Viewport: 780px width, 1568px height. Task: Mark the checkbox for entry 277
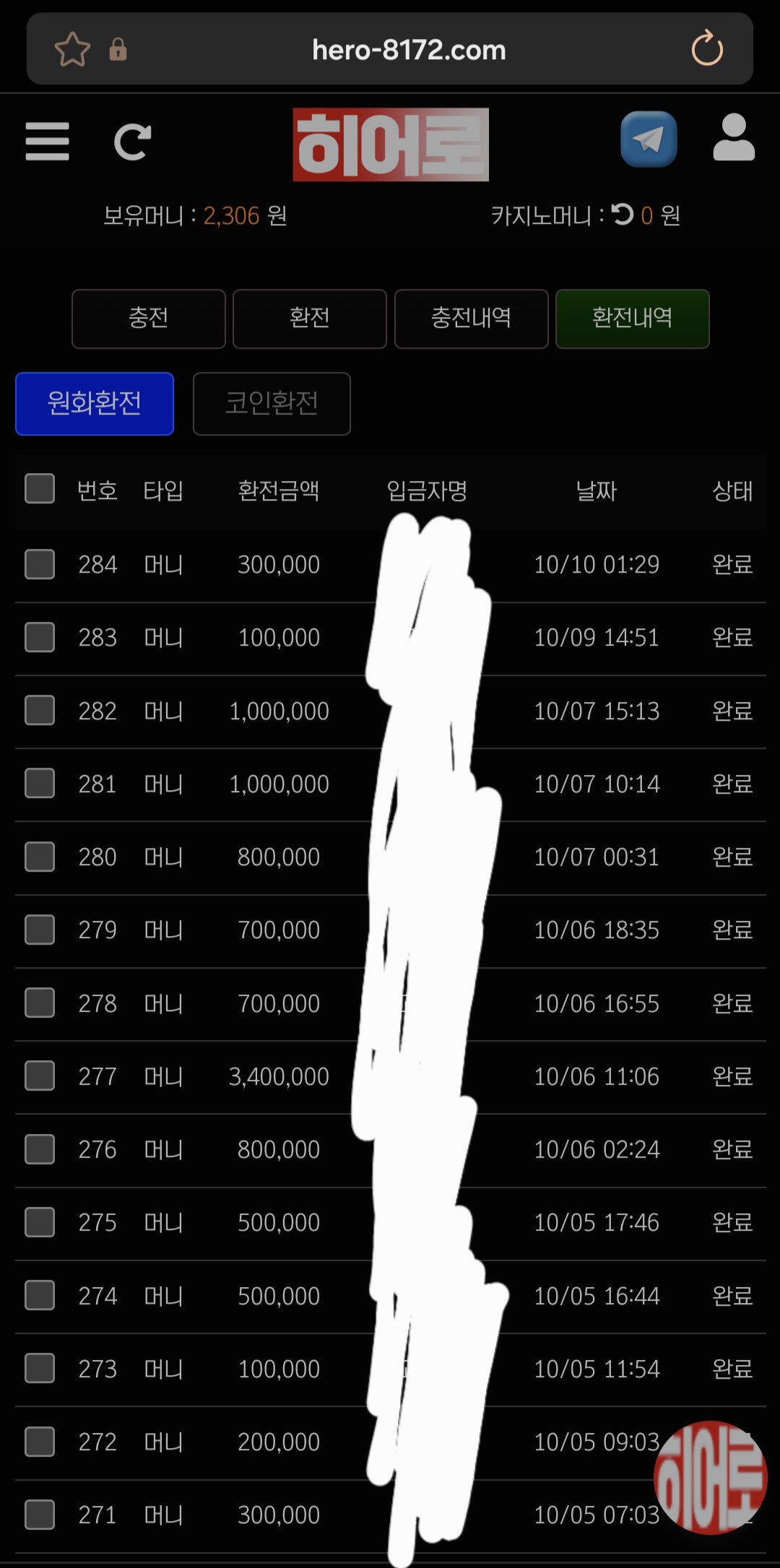click(40, 1076)
